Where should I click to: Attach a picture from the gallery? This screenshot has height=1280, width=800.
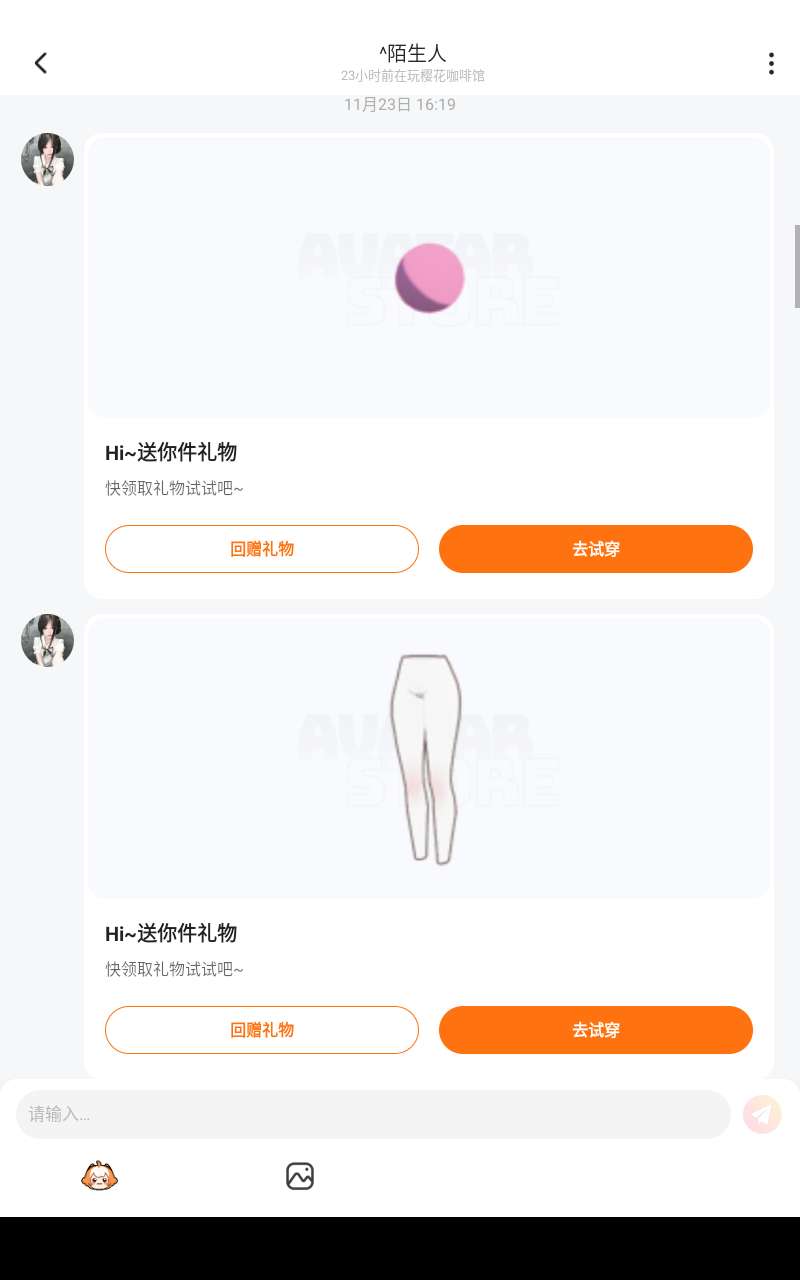[x=300, y=1176]
